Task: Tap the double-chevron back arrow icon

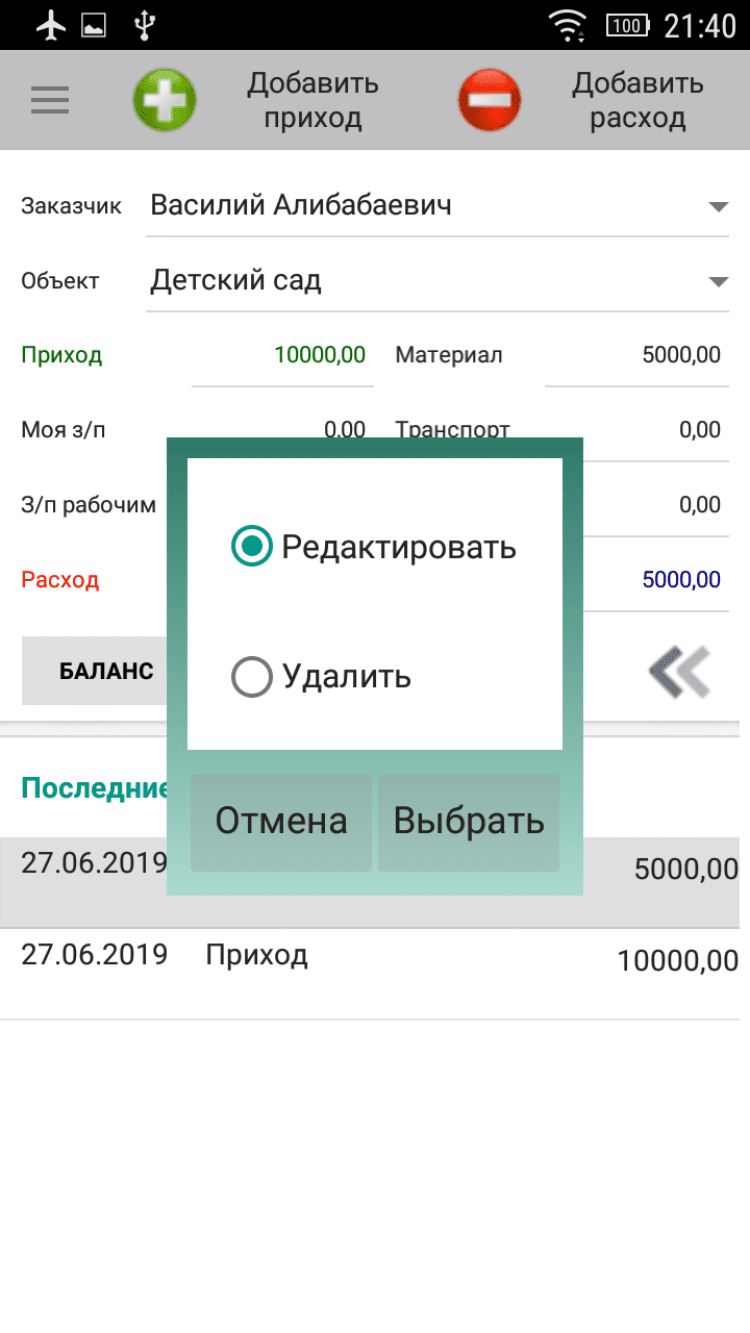Action: click(x=679, y=671)
